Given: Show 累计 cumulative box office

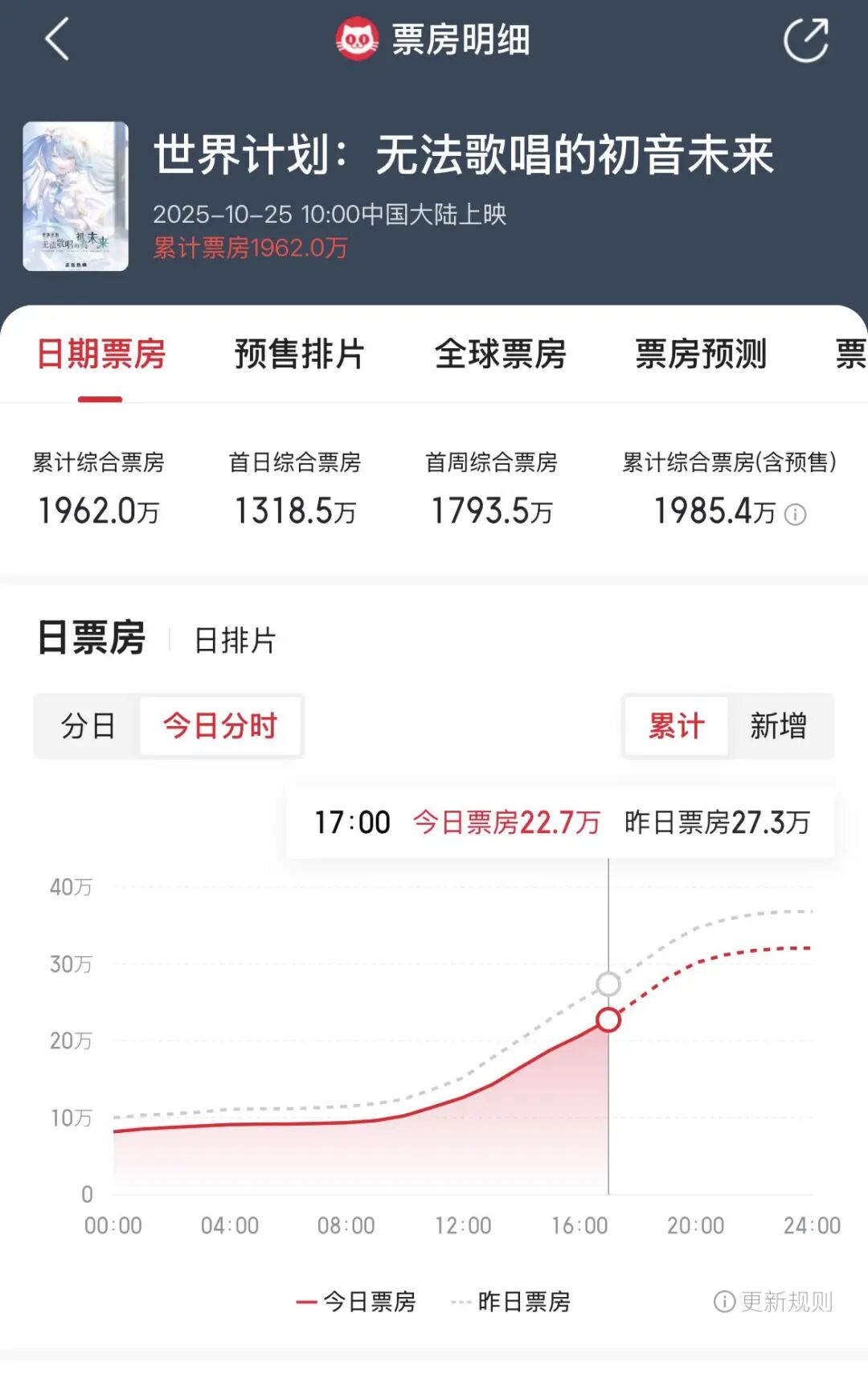Looking at the screenshot, I should coord(676,726).
